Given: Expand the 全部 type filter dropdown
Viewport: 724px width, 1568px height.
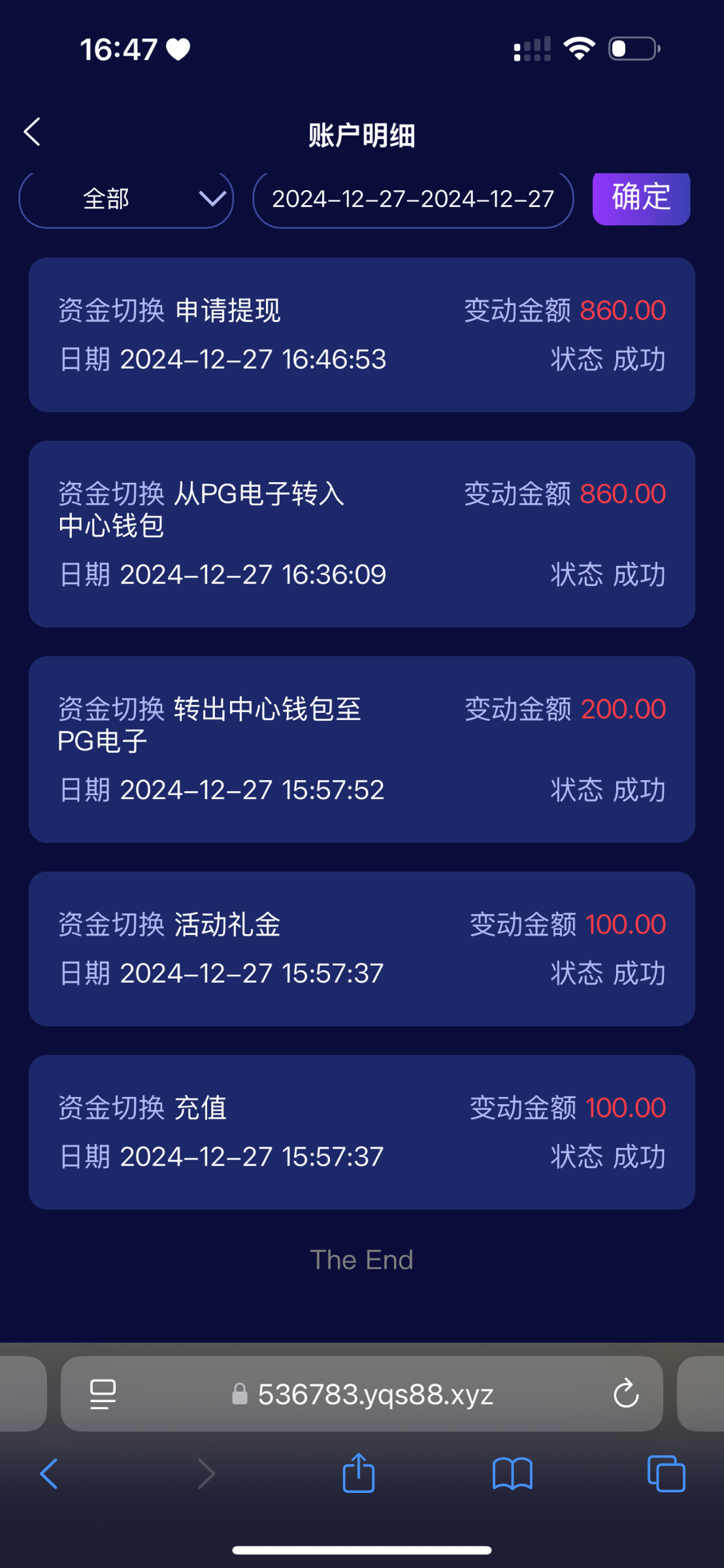Looking at the screenshot, I should coord(126,199).
